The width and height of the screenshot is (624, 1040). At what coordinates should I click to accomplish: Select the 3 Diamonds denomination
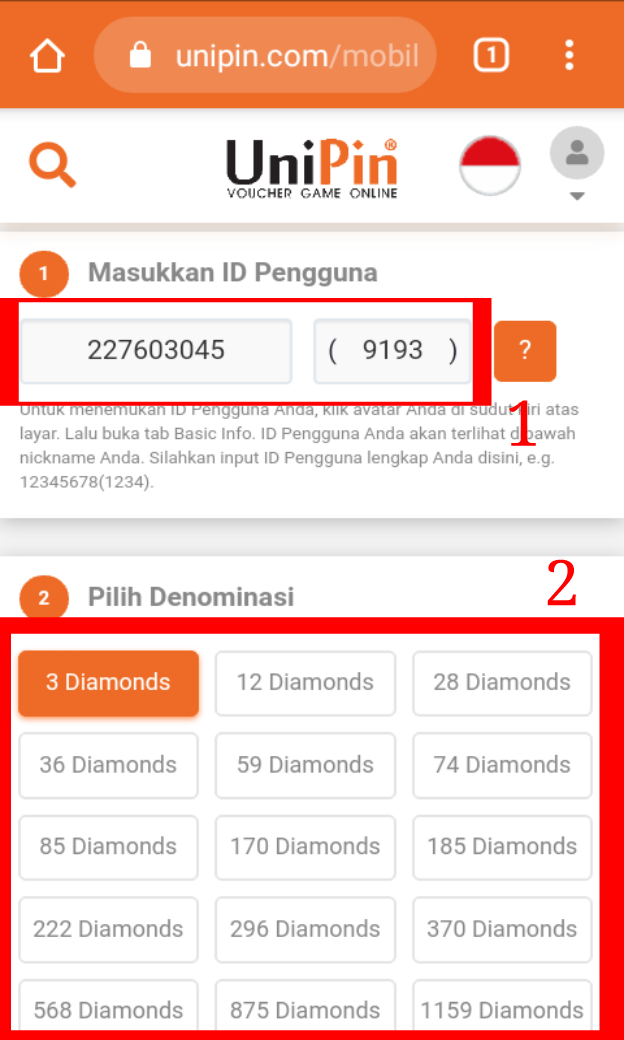click(x=108, y=683)
